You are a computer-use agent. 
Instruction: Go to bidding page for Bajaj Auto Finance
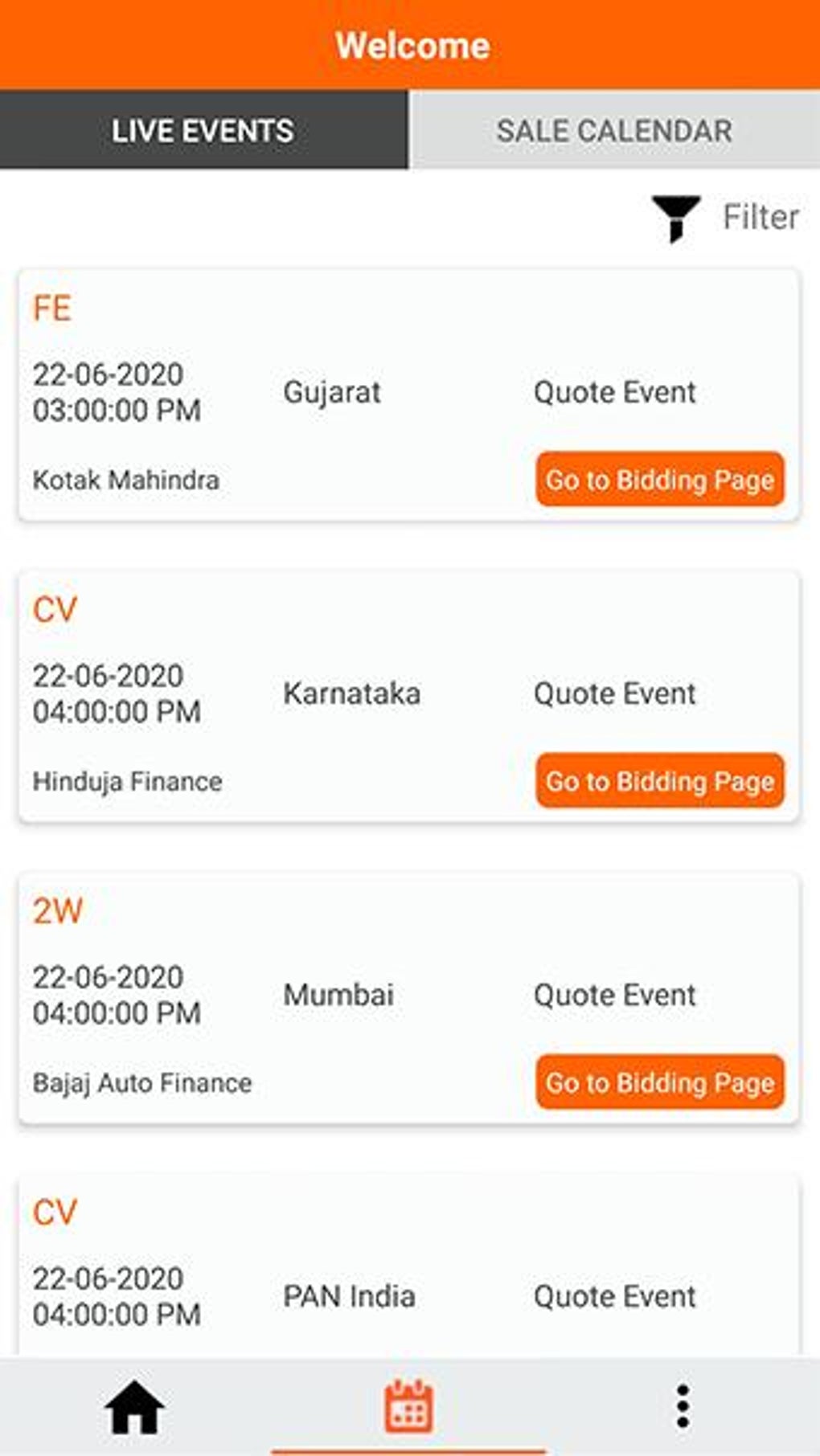point(659,1082)
